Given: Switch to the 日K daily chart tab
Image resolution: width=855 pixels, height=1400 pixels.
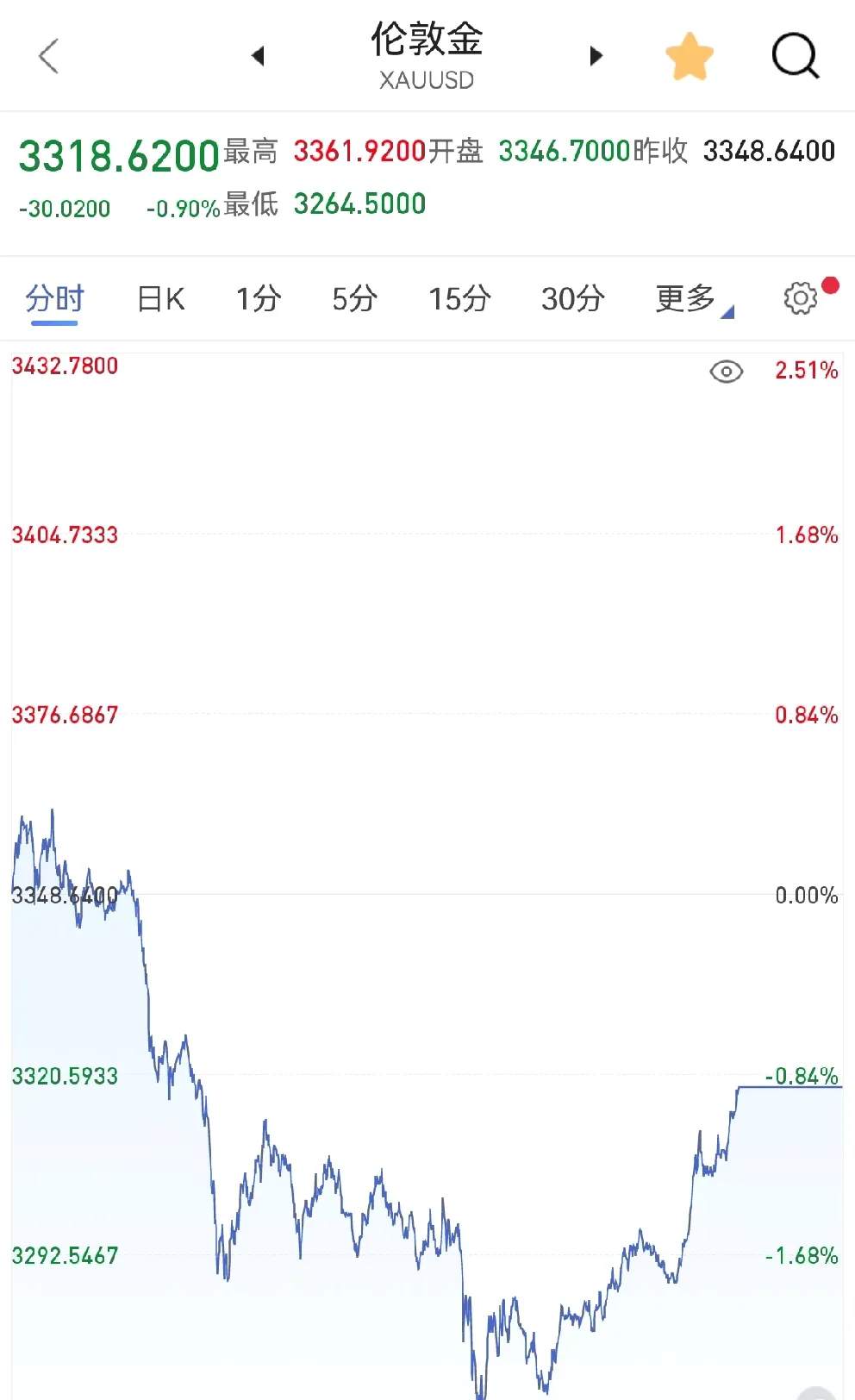Looking at the screenshot, I should point(159,297).
